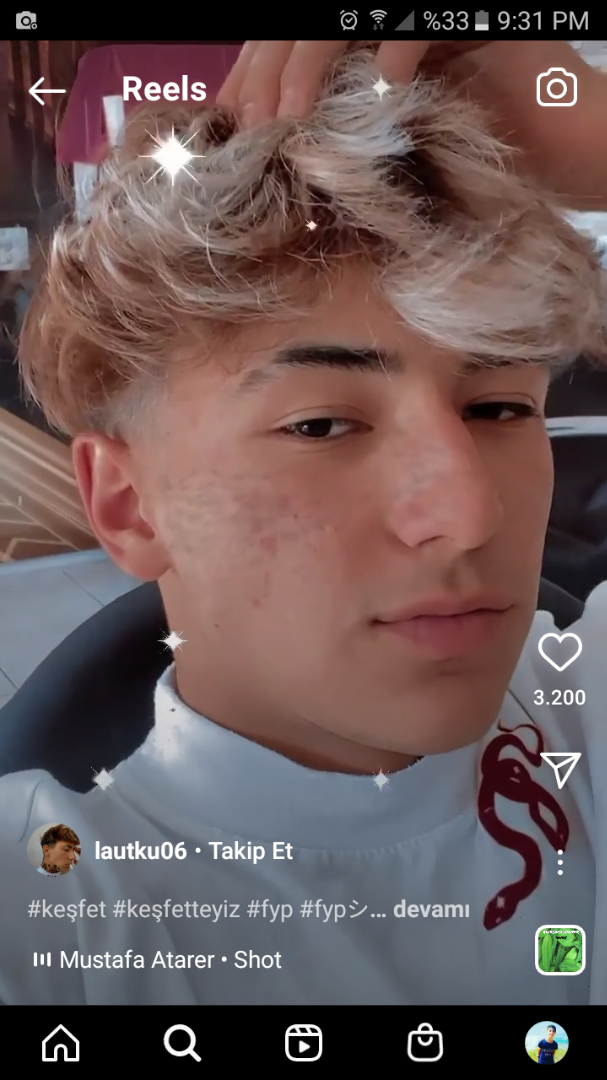Screen dimensions: 607x1080
Task: Go back using the arrow
Action: pos(46,91)
